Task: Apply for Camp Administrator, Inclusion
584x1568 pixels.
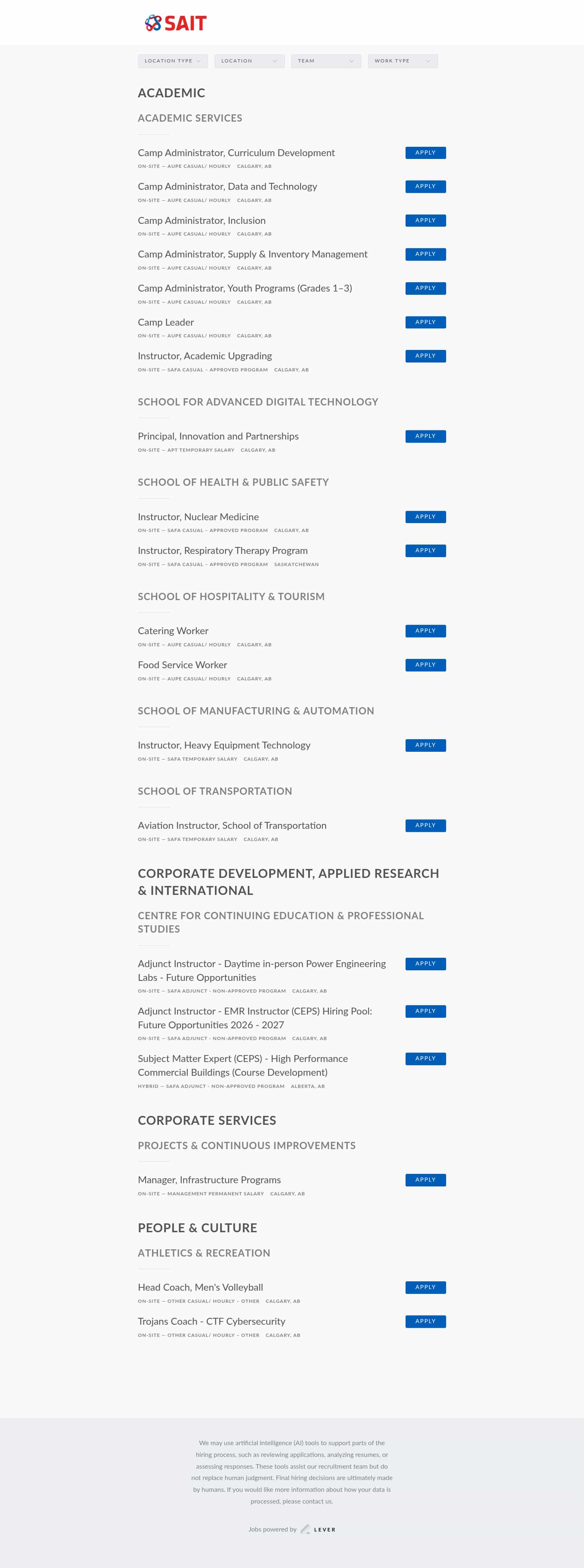Action: (x=425, y=220)
